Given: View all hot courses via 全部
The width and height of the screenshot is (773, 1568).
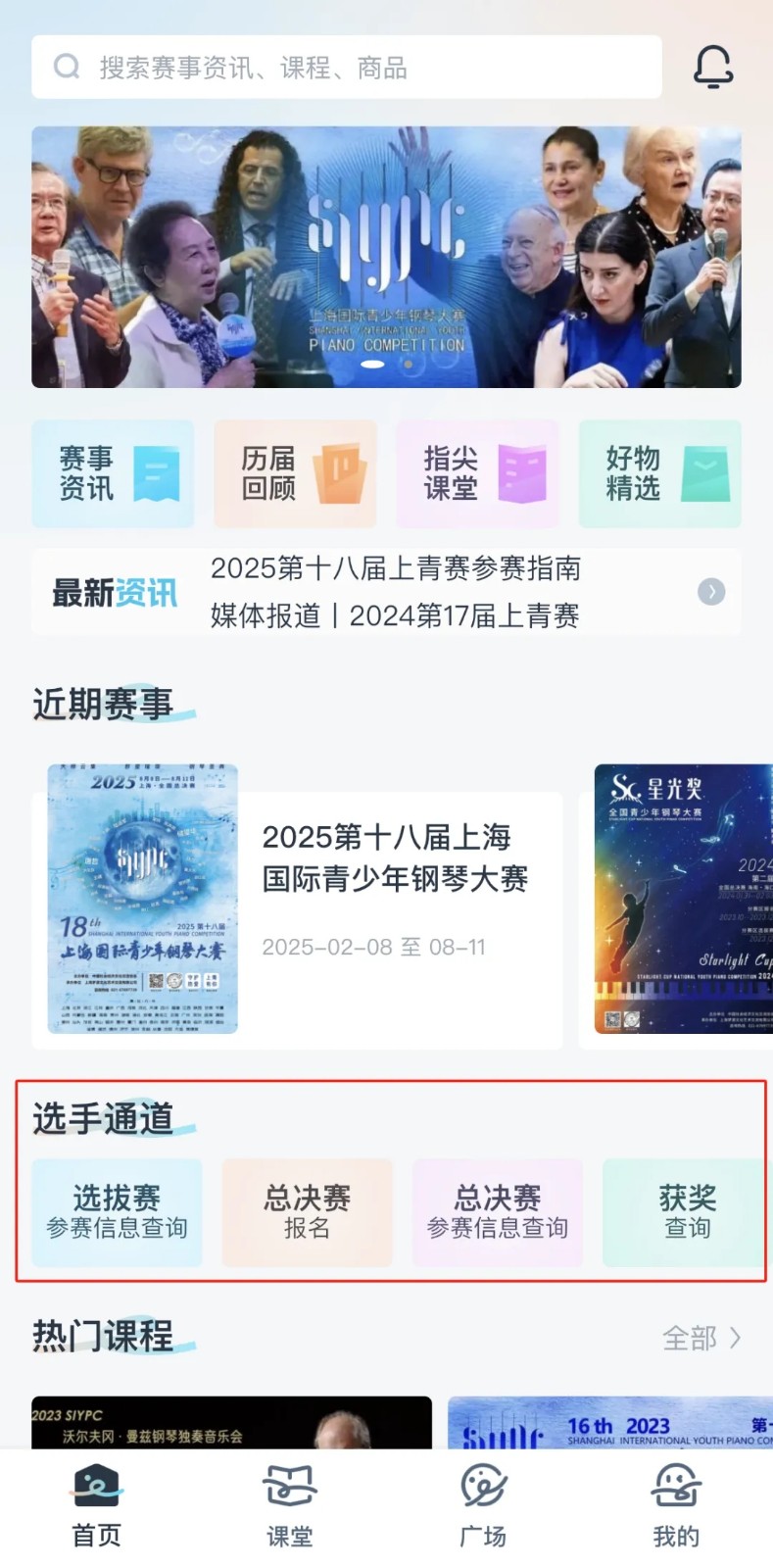Looking at the screenshot, I should (701, 1338).
